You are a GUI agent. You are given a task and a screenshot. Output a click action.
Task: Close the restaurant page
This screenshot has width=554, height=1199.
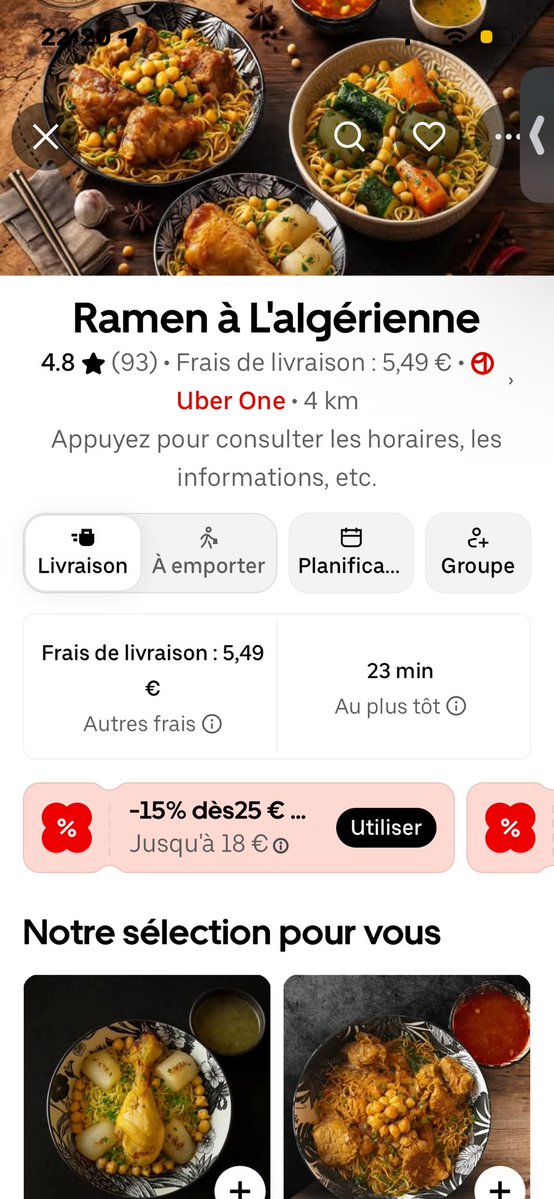pos(46,137)
